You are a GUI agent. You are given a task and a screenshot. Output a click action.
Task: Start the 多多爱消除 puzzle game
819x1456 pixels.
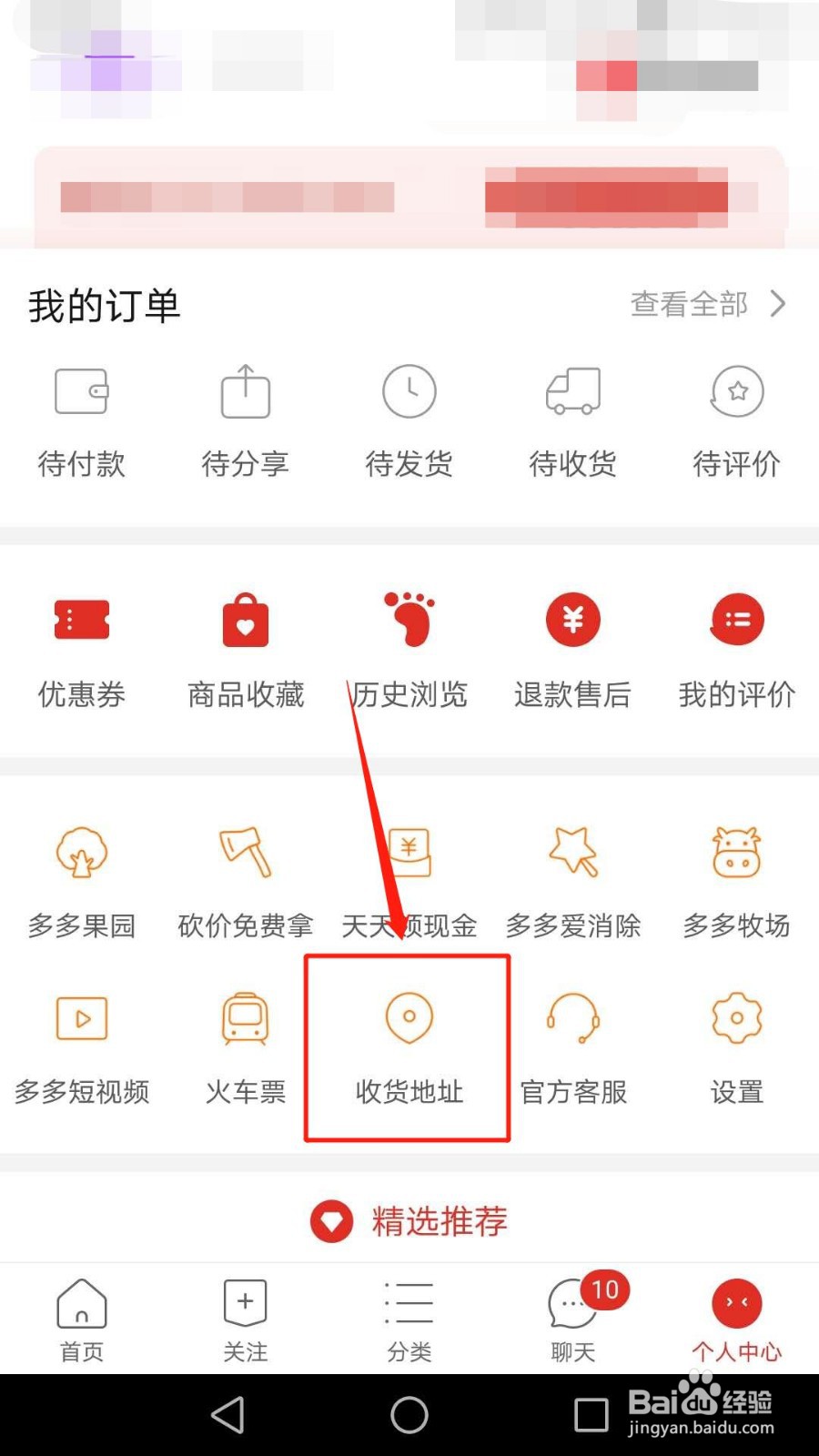(x=572, y=878)
